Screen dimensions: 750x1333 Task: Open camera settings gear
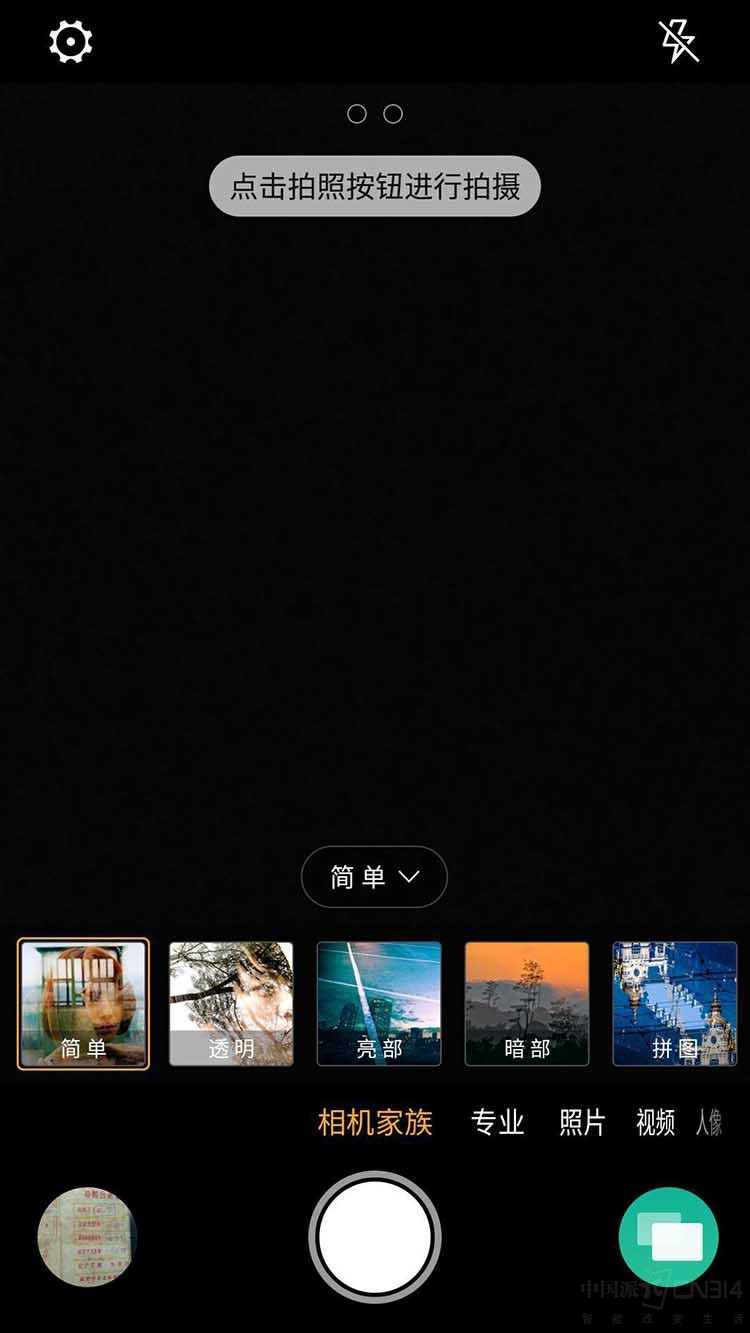click(x=71, y=42)
